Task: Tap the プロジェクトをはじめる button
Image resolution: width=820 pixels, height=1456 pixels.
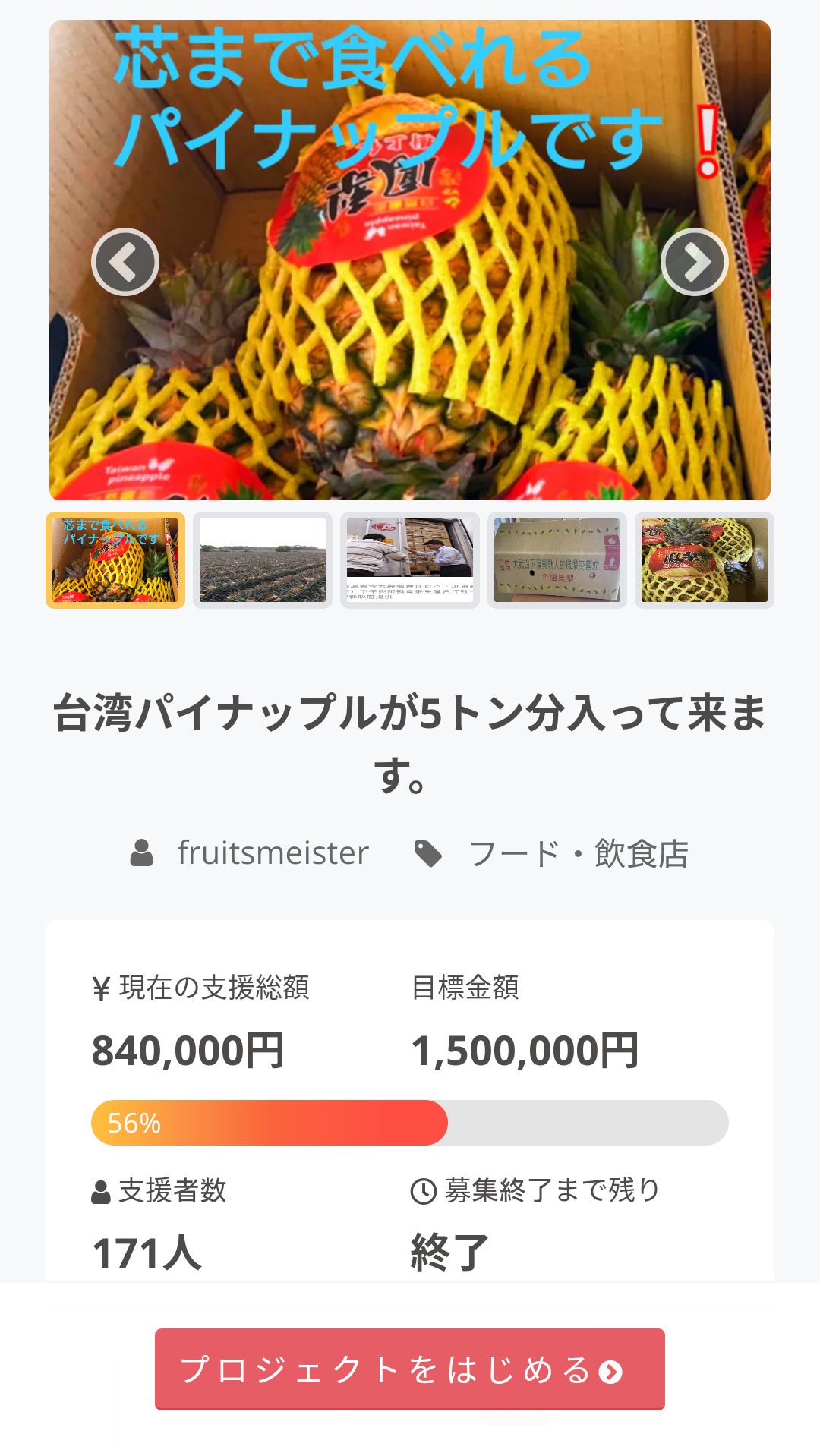Action: 410,1369
